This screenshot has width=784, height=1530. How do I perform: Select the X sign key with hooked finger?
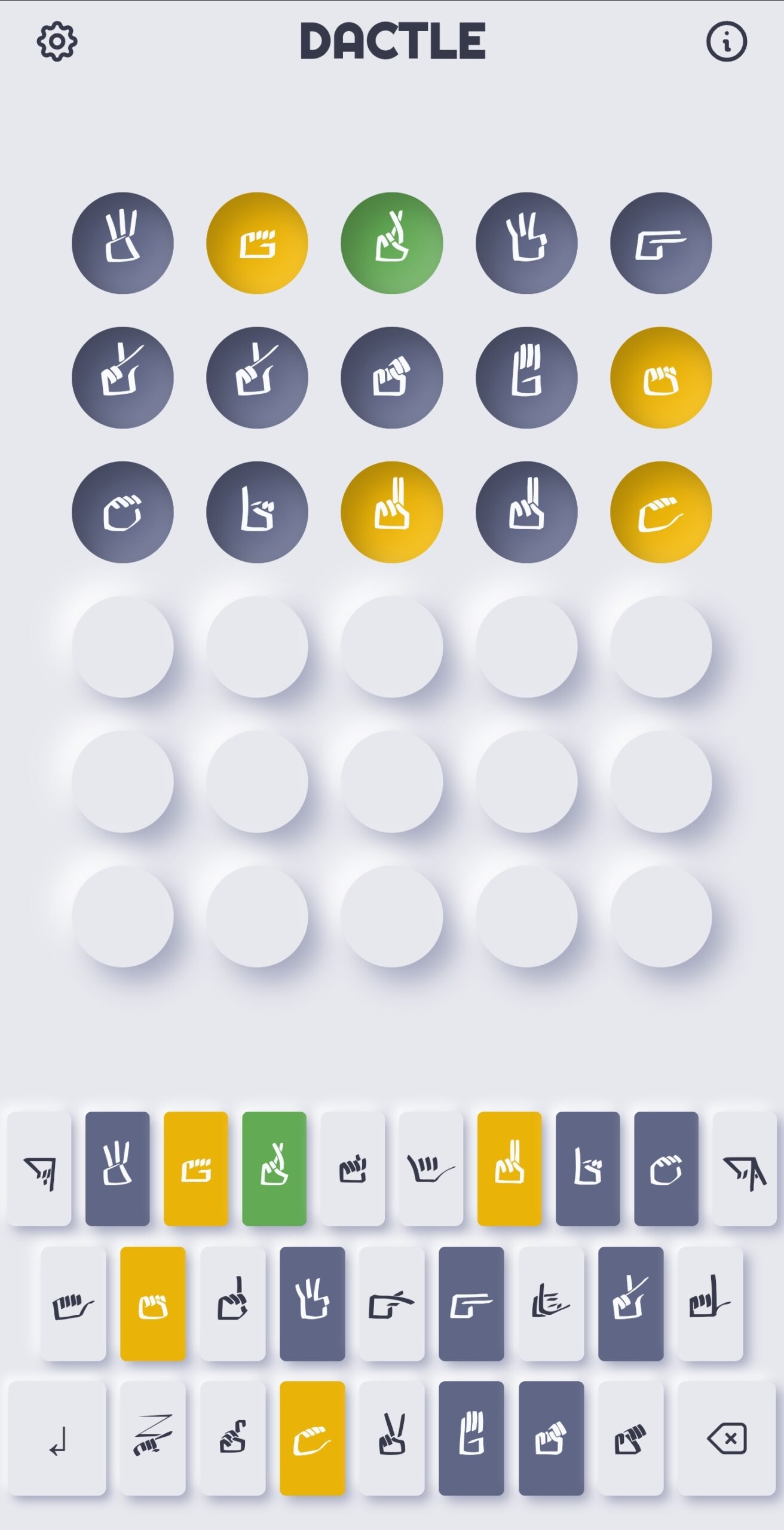click(x=232, y=1438)
